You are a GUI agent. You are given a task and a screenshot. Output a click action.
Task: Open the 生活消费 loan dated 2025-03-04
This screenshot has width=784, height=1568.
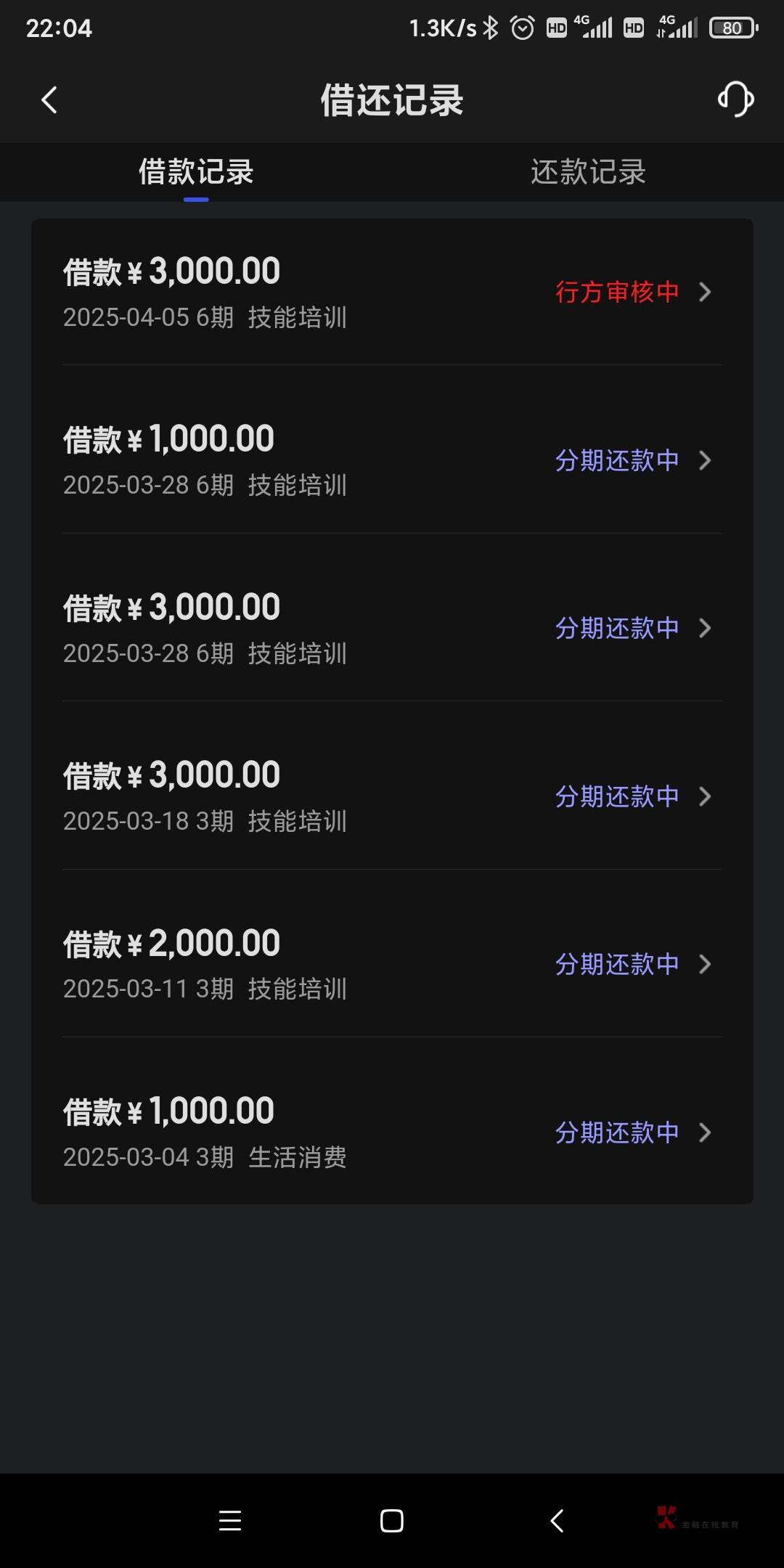[x=392, y=1132]
